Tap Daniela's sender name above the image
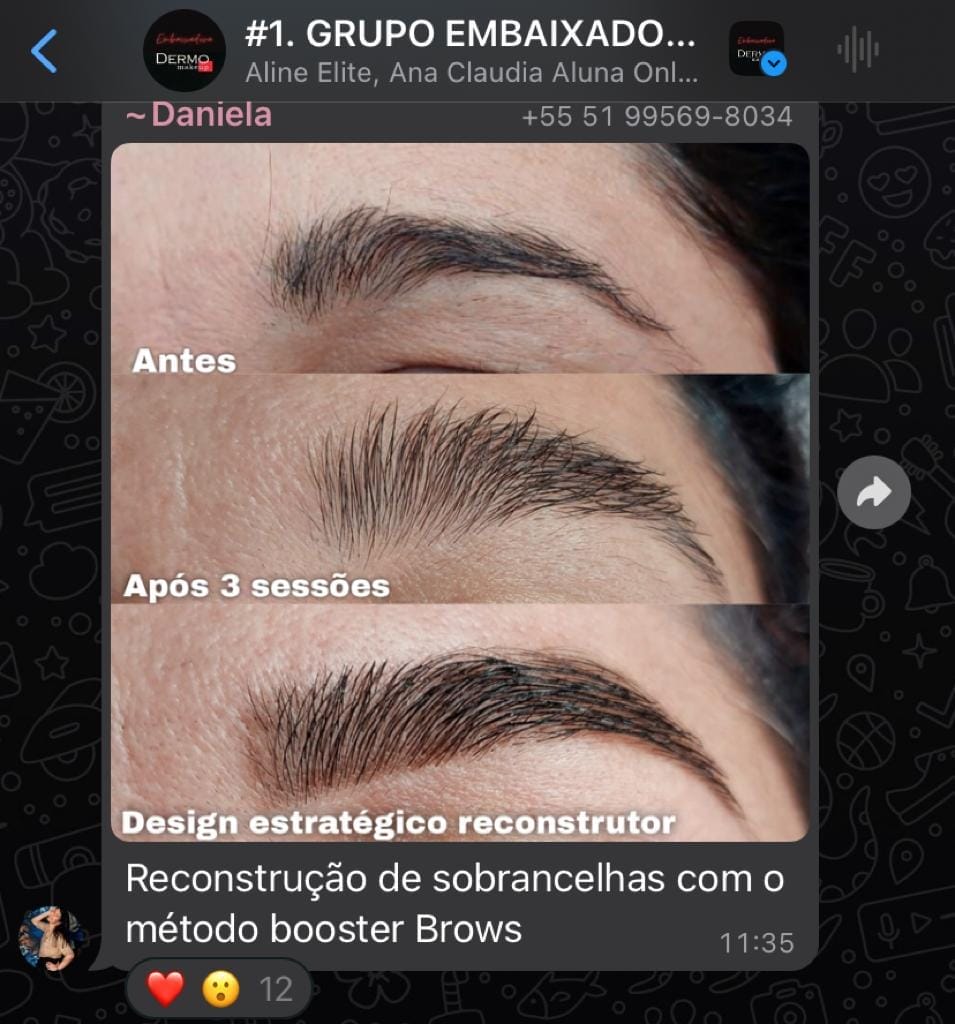This screenshot has width=955, height=1024. (199, 115)
